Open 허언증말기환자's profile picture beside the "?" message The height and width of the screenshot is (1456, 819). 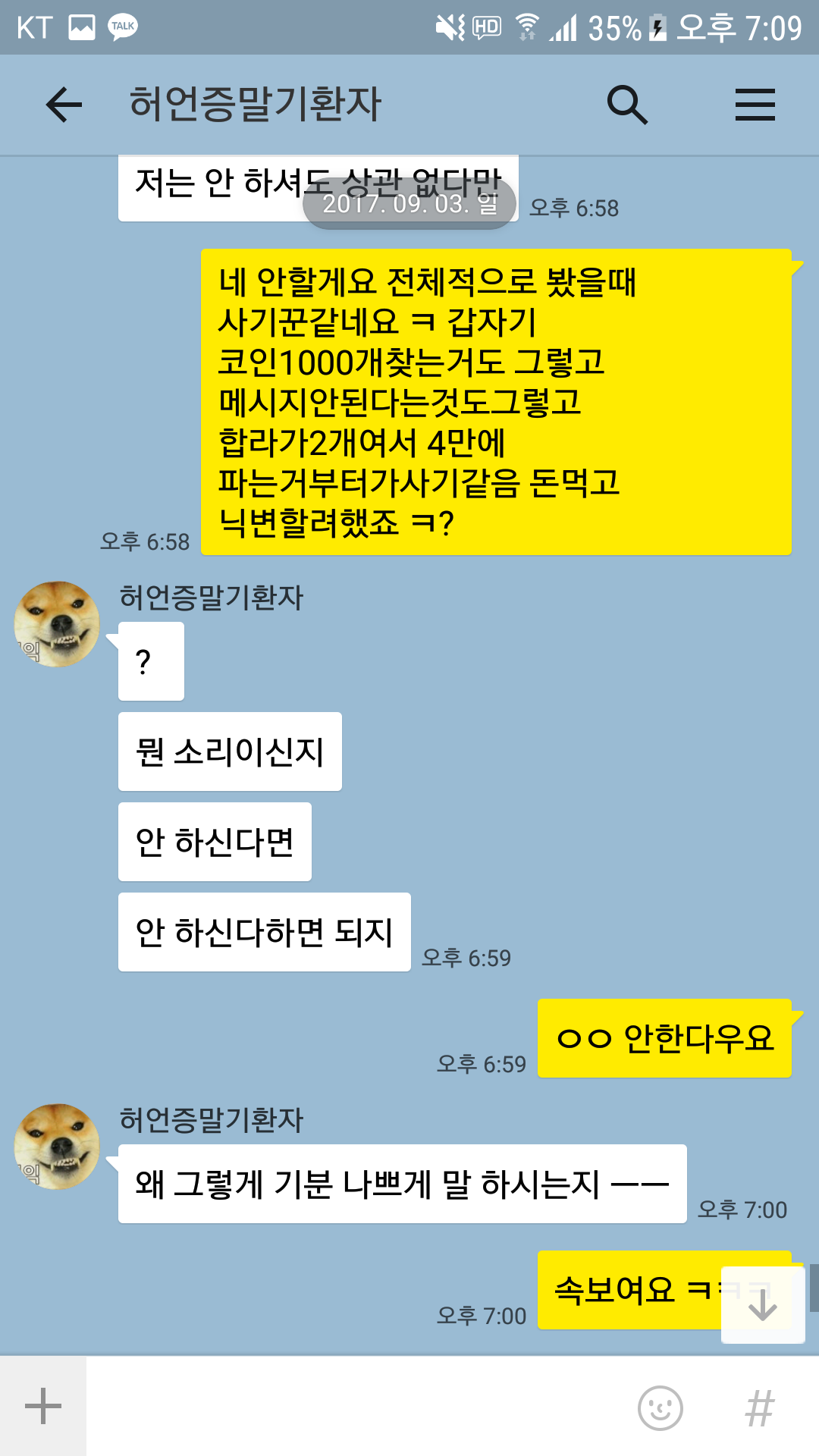(57, 624)
